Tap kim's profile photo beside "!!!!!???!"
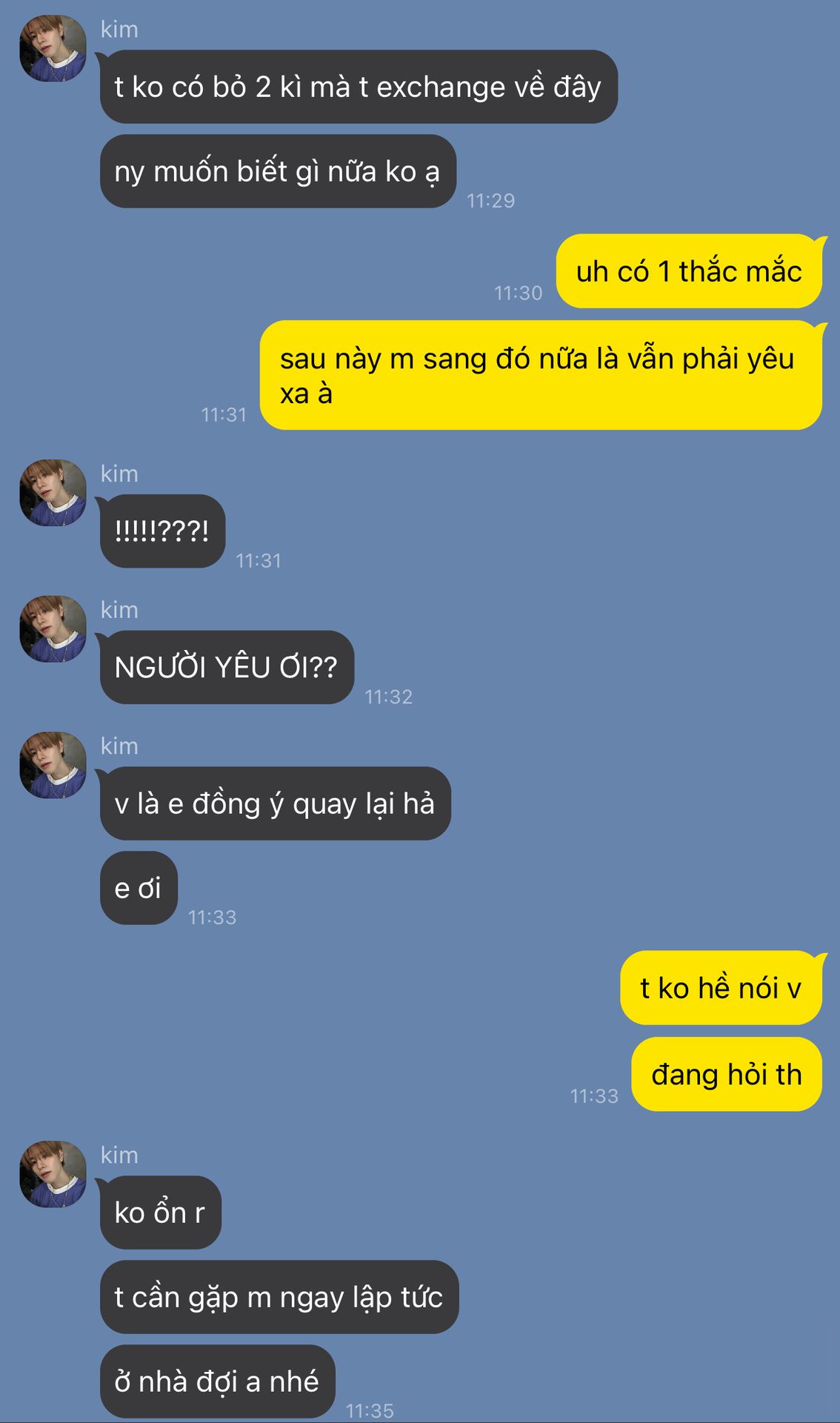 coord(53,493)
